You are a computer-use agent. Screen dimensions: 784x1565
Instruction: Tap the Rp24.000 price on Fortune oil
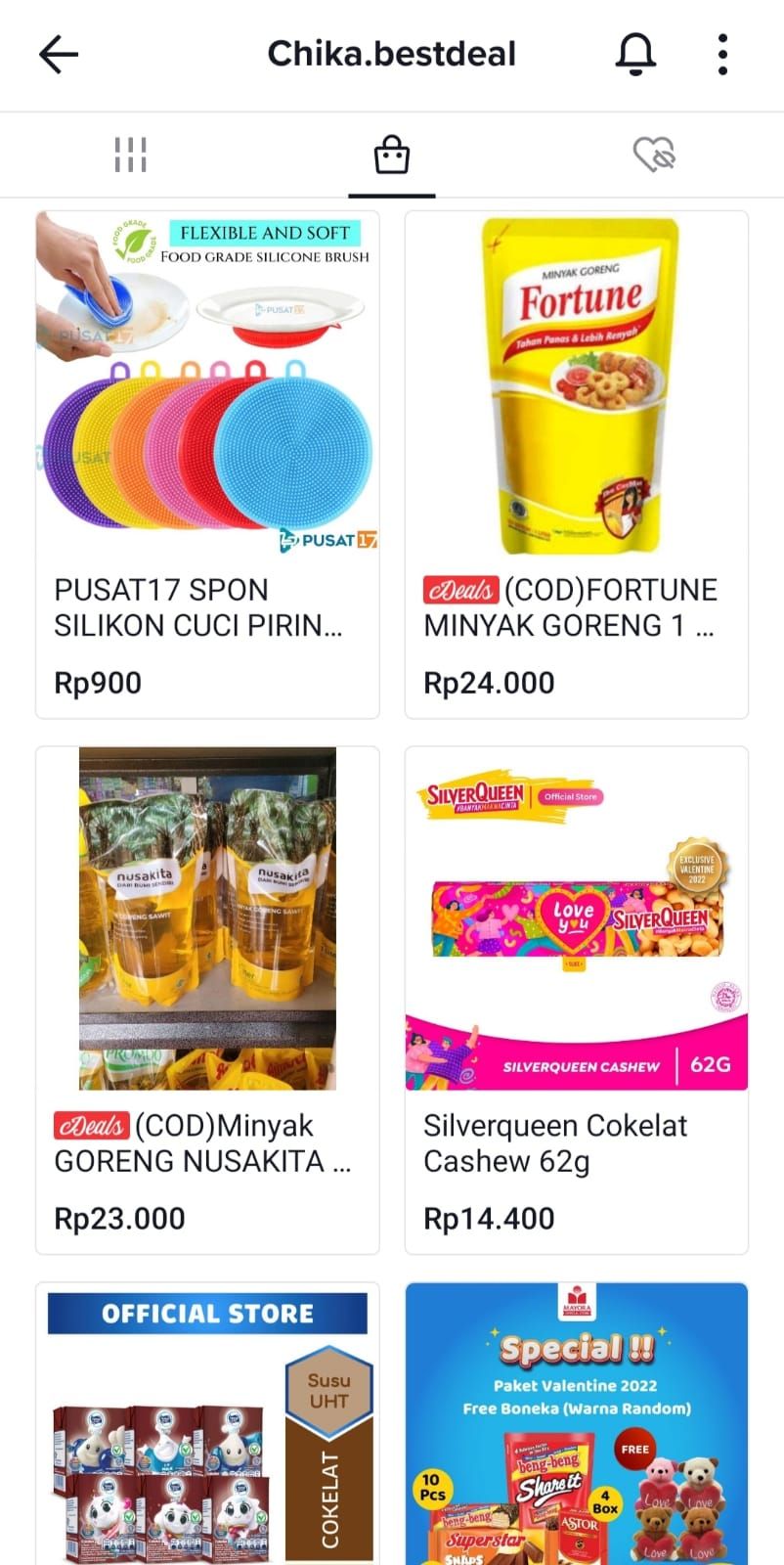click(x=489, y=682)
